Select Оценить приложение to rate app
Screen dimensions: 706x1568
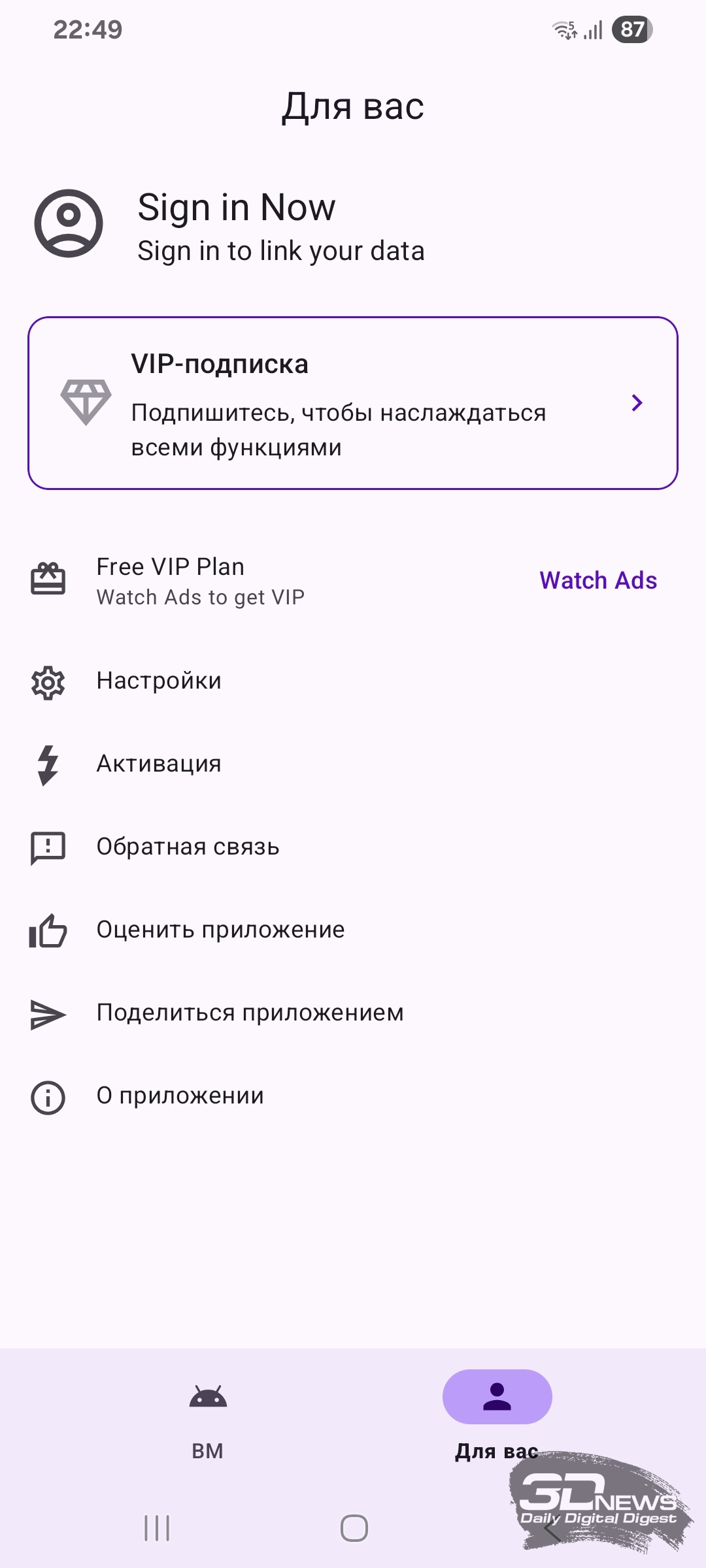[x=220, y=930]
